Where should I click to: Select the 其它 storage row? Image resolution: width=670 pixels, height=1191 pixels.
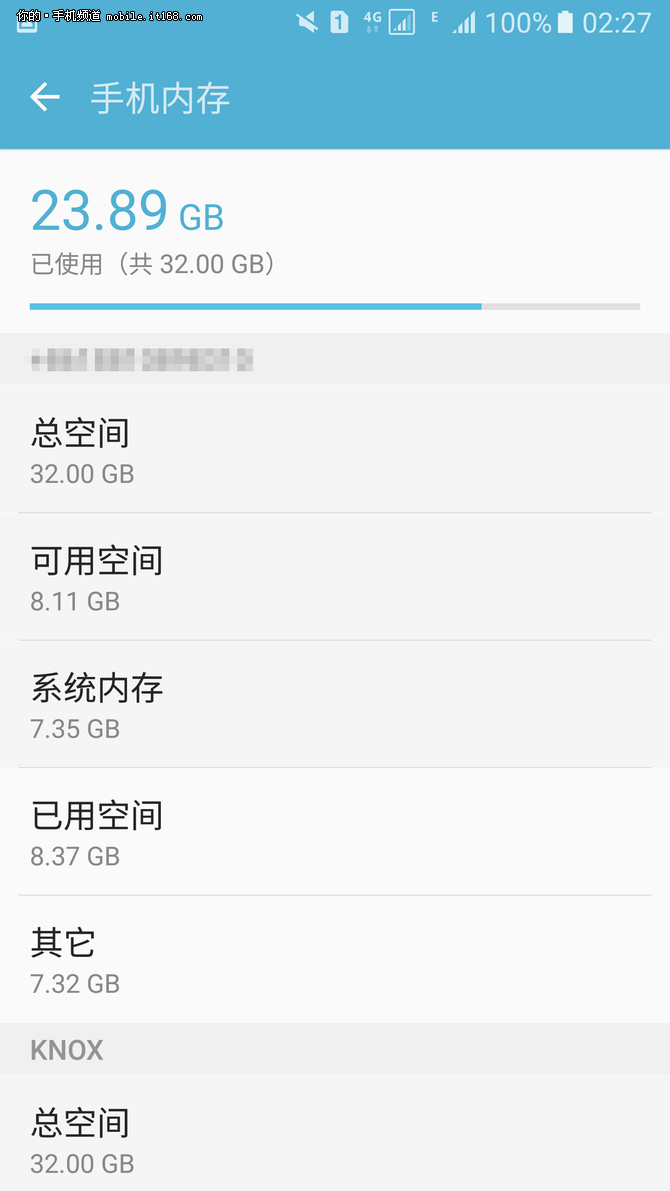pos(335,959)
